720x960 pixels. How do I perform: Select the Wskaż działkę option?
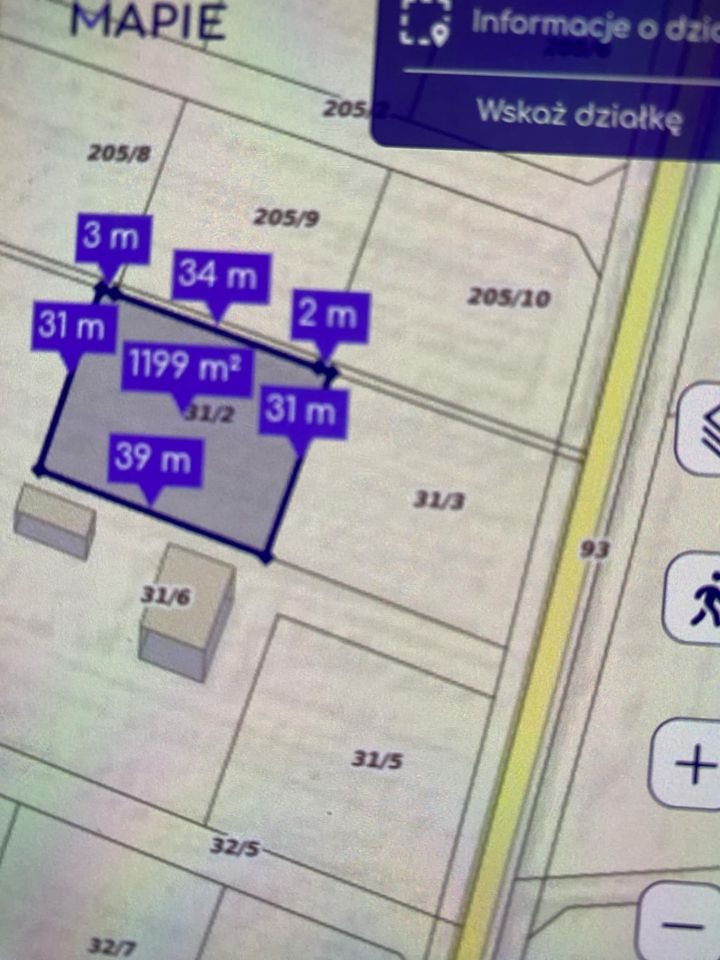[x=580, y=112]
